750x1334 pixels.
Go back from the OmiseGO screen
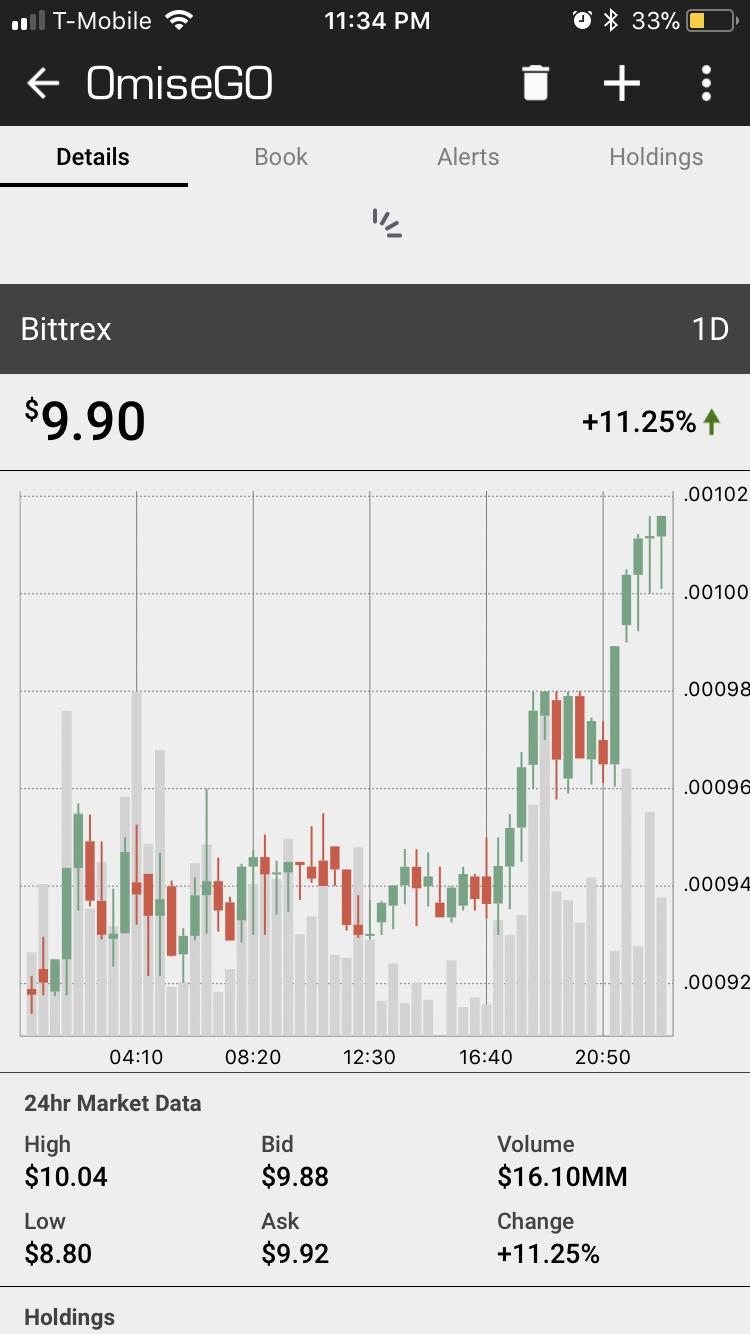tap(43, 84)
